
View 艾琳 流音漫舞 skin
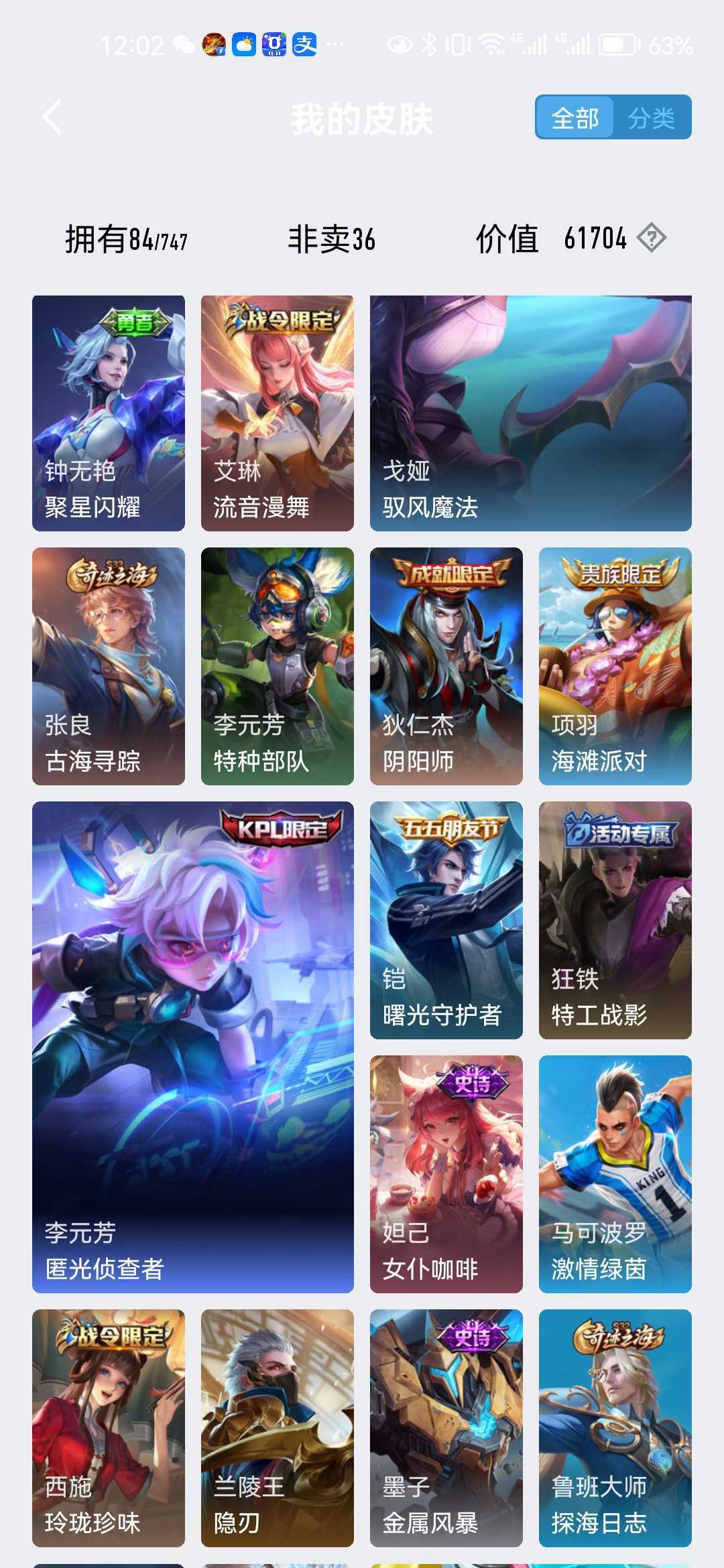coord(278,413)
